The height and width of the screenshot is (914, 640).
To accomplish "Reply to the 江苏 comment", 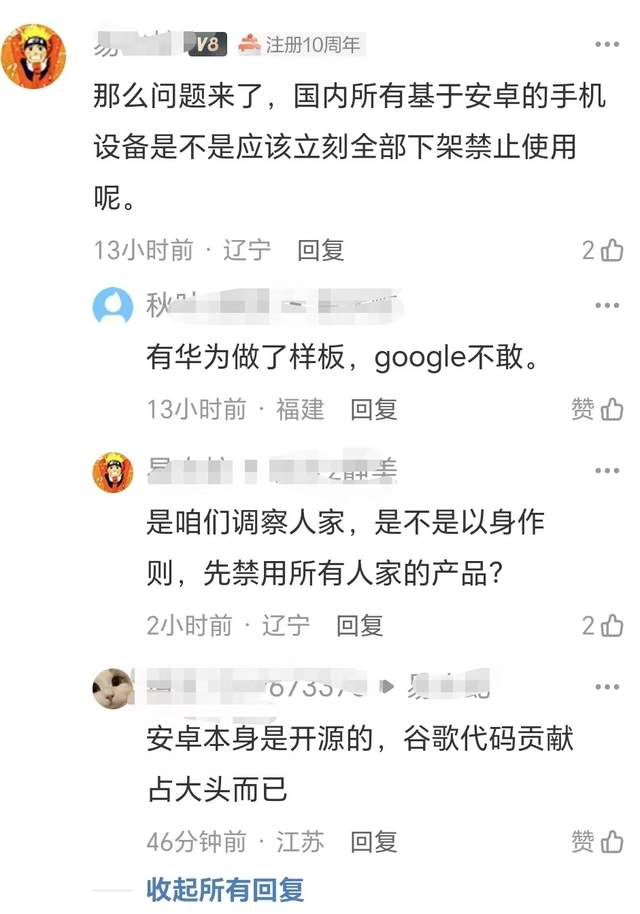I will pos(374,842).
